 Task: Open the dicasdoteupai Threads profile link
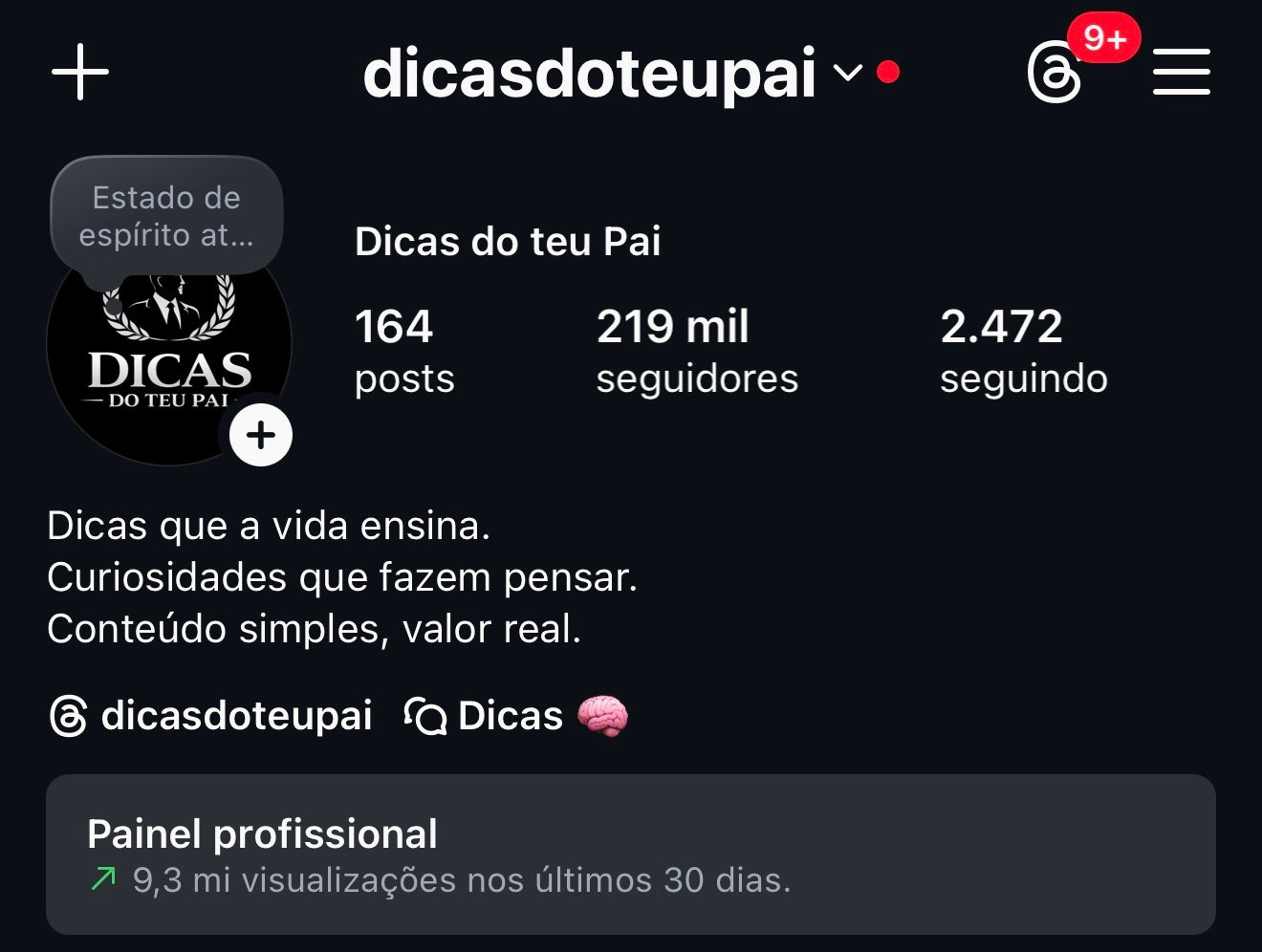(210, 716)
